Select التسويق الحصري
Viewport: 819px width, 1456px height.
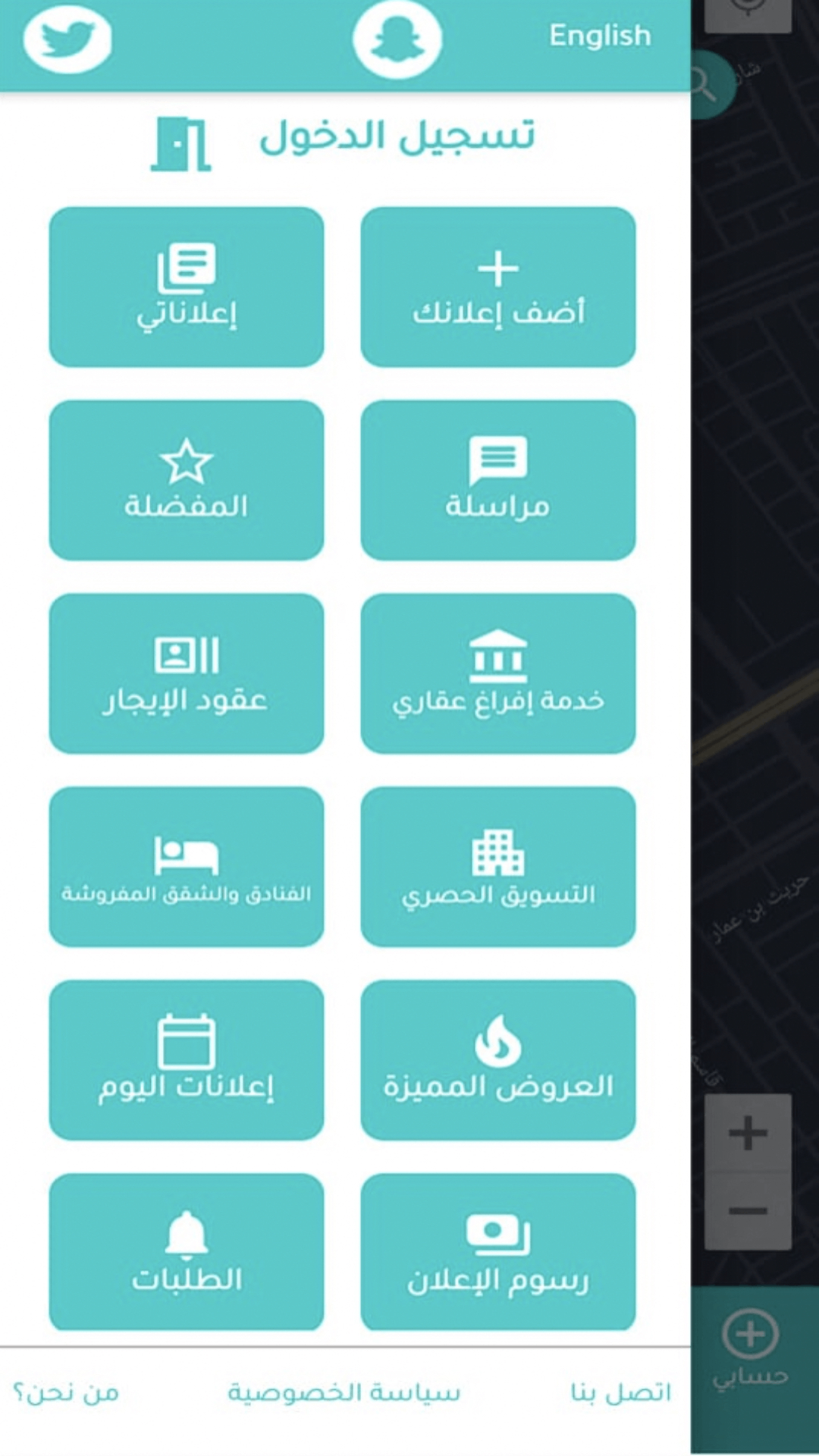click(497, 867)
